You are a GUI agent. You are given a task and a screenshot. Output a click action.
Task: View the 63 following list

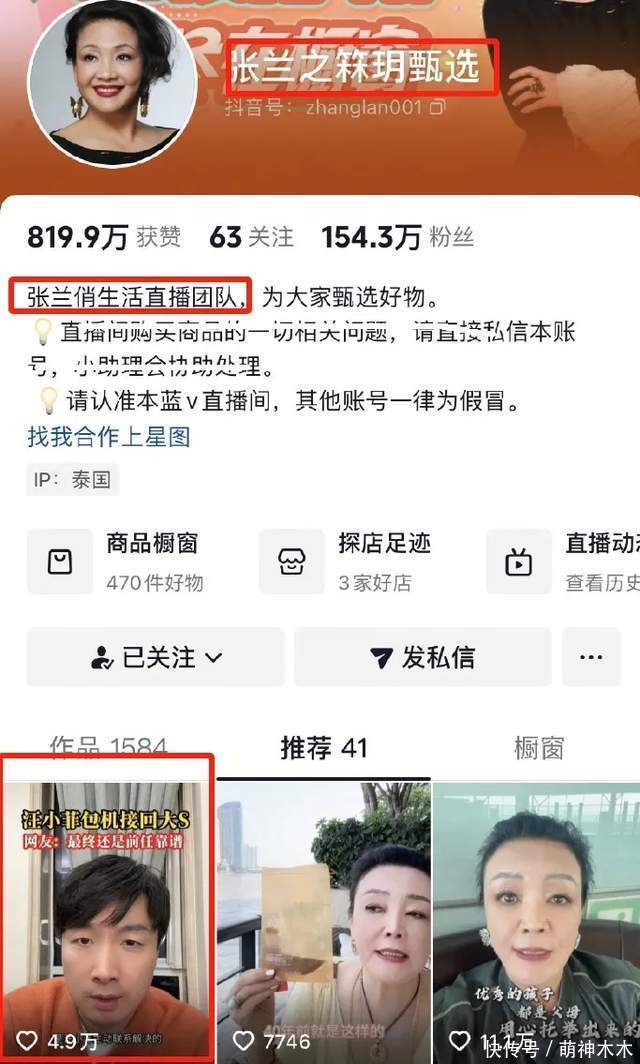coord(250,237)
